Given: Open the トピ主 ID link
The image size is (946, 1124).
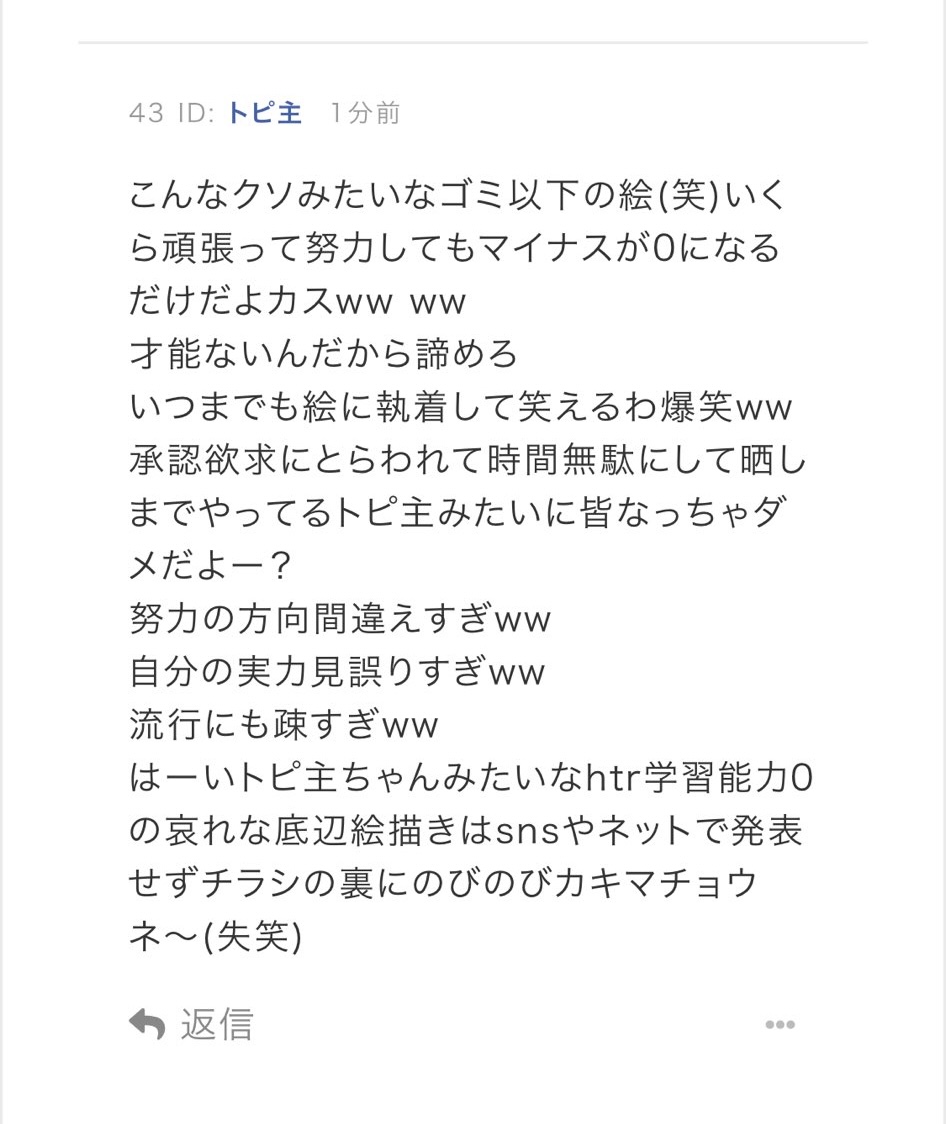Looking at the screenshot, I should click(x=265, y=113).
